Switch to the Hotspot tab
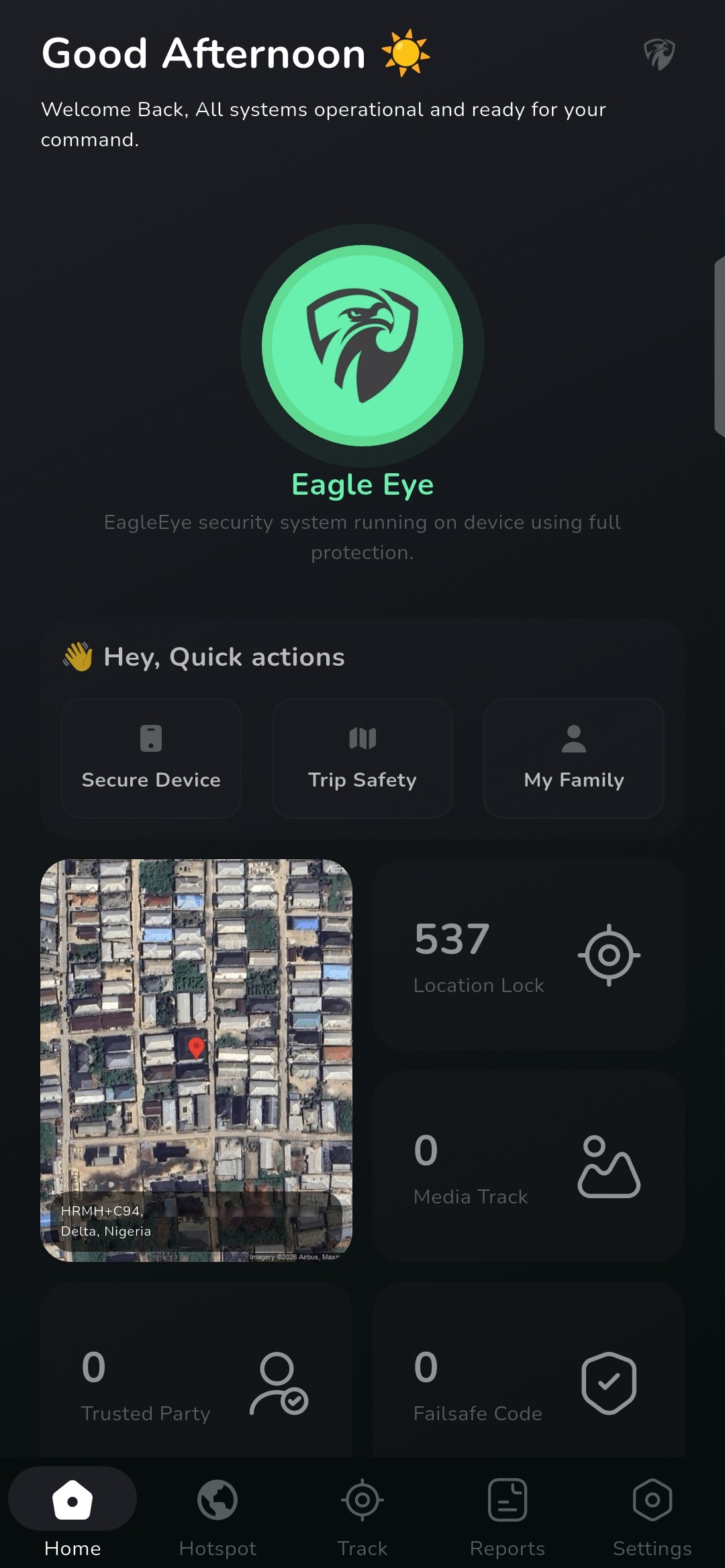The image size is (725, 1568). (x=217, y=1514)
